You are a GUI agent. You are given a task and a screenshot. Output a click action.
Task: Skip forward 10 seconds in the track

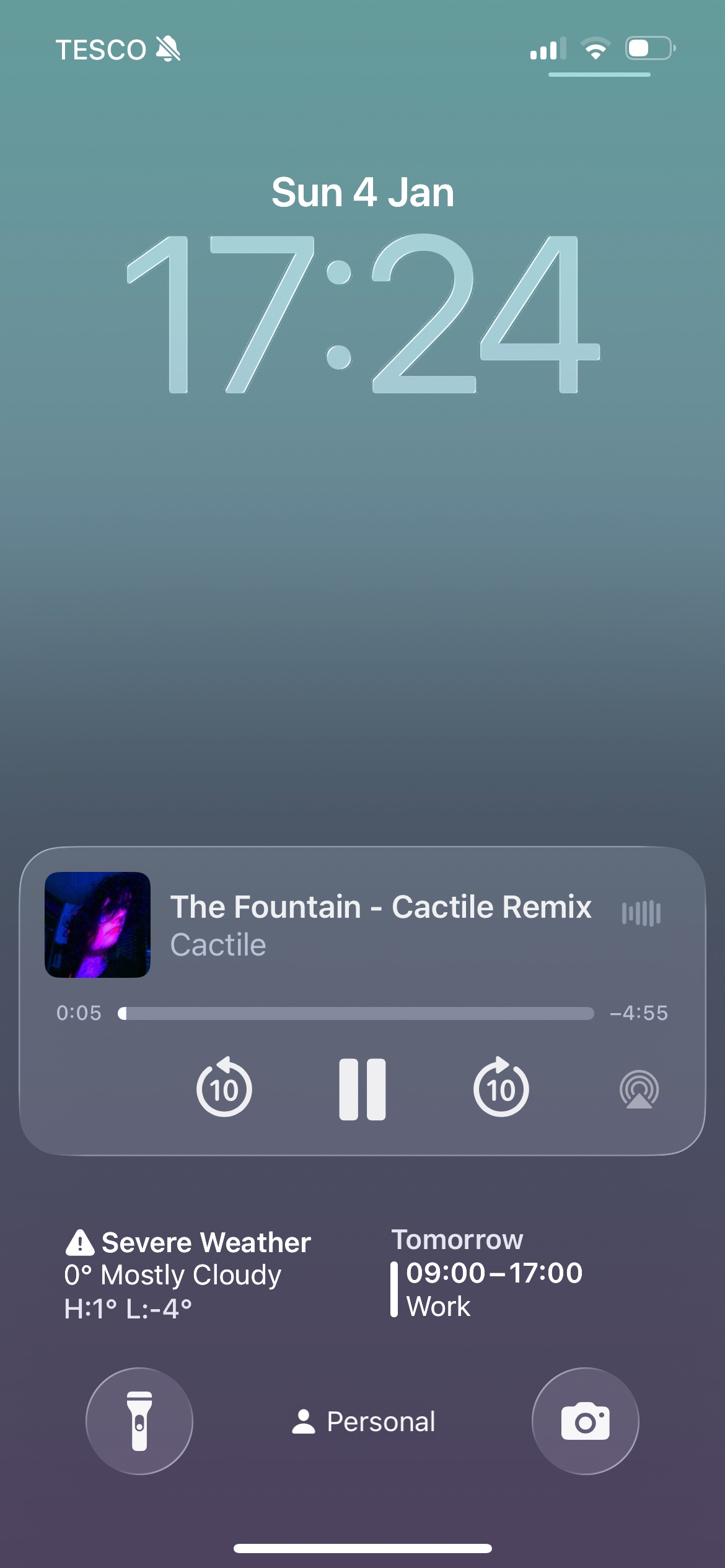pyautogui.click(x=501, y=1088)
